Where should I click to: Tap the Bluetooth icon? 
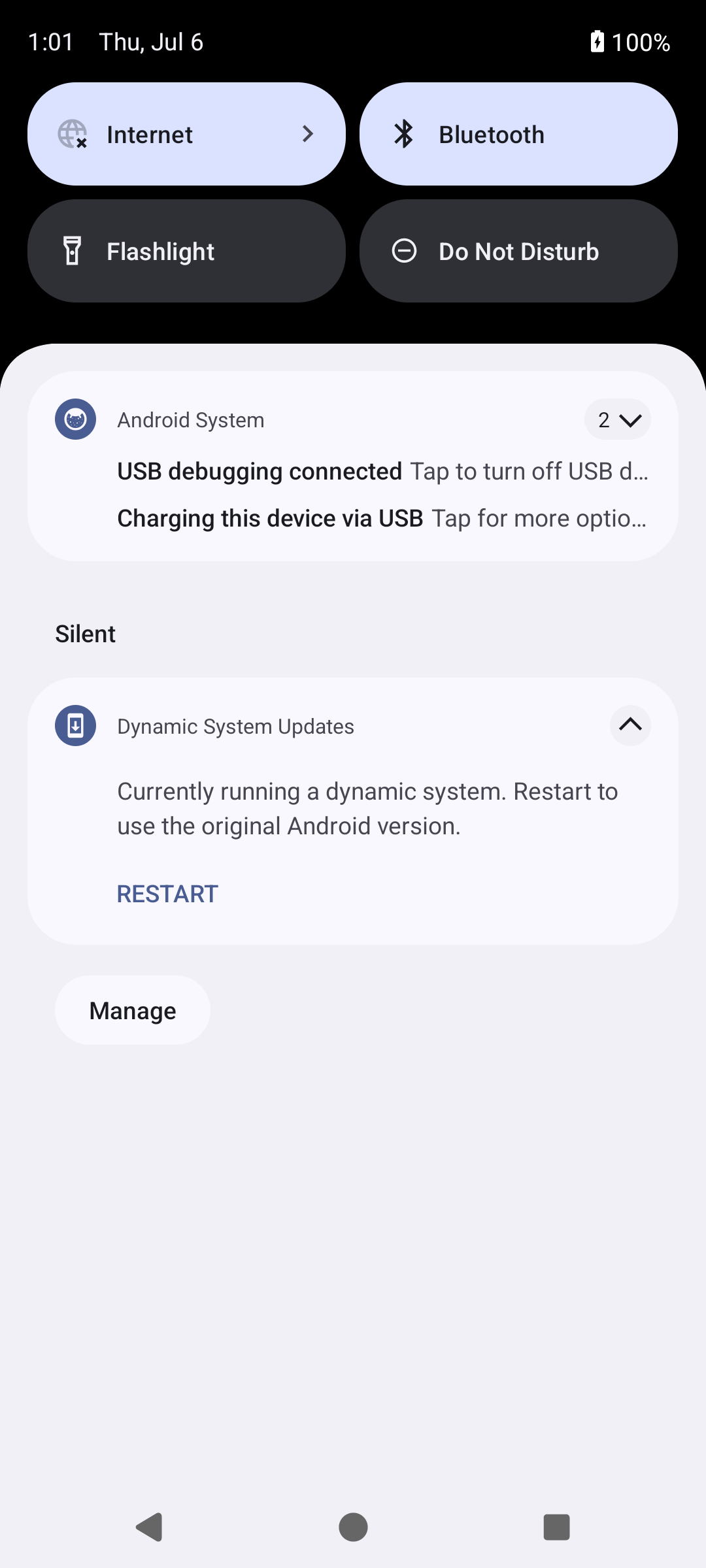point(405,133)
